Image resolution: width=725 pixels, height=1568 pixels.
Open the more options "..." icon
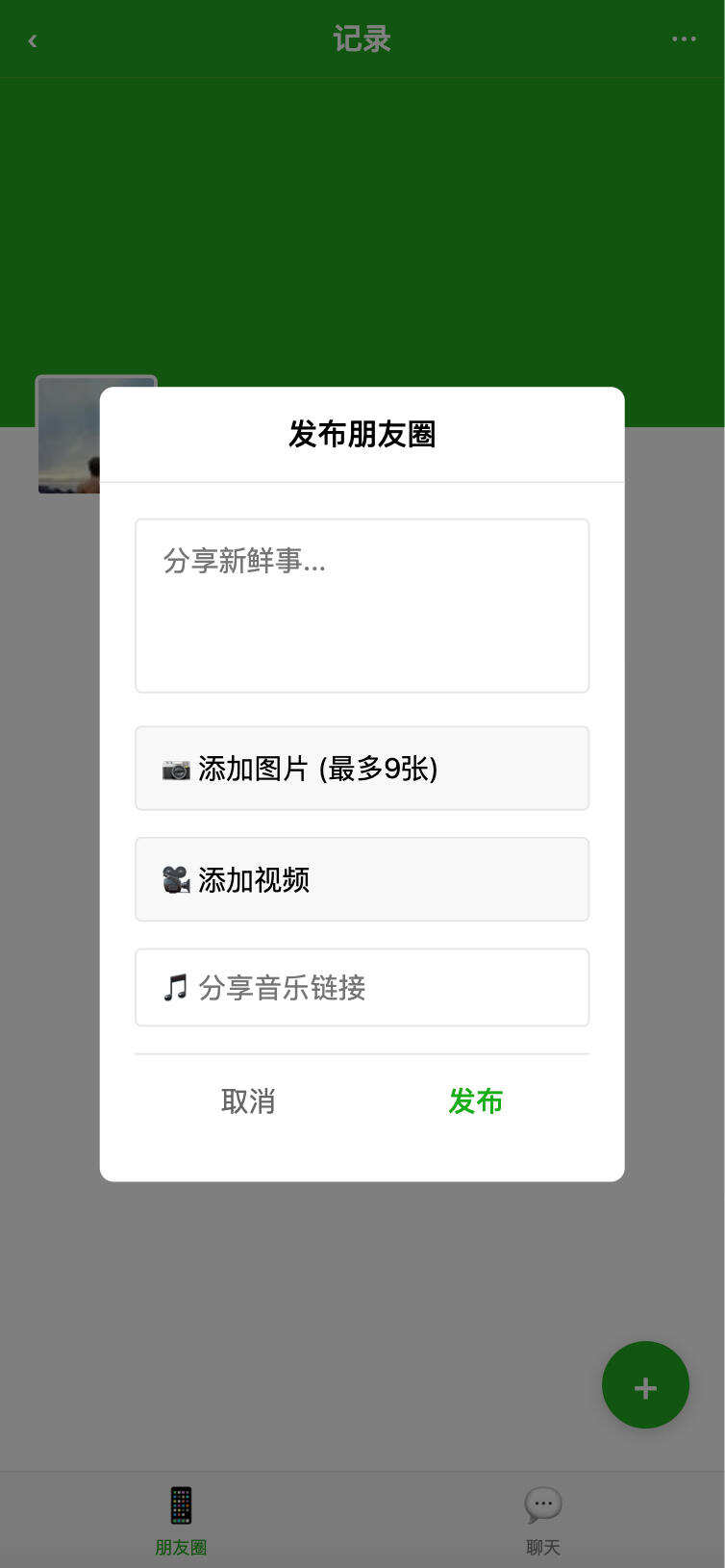coord(684,38)
